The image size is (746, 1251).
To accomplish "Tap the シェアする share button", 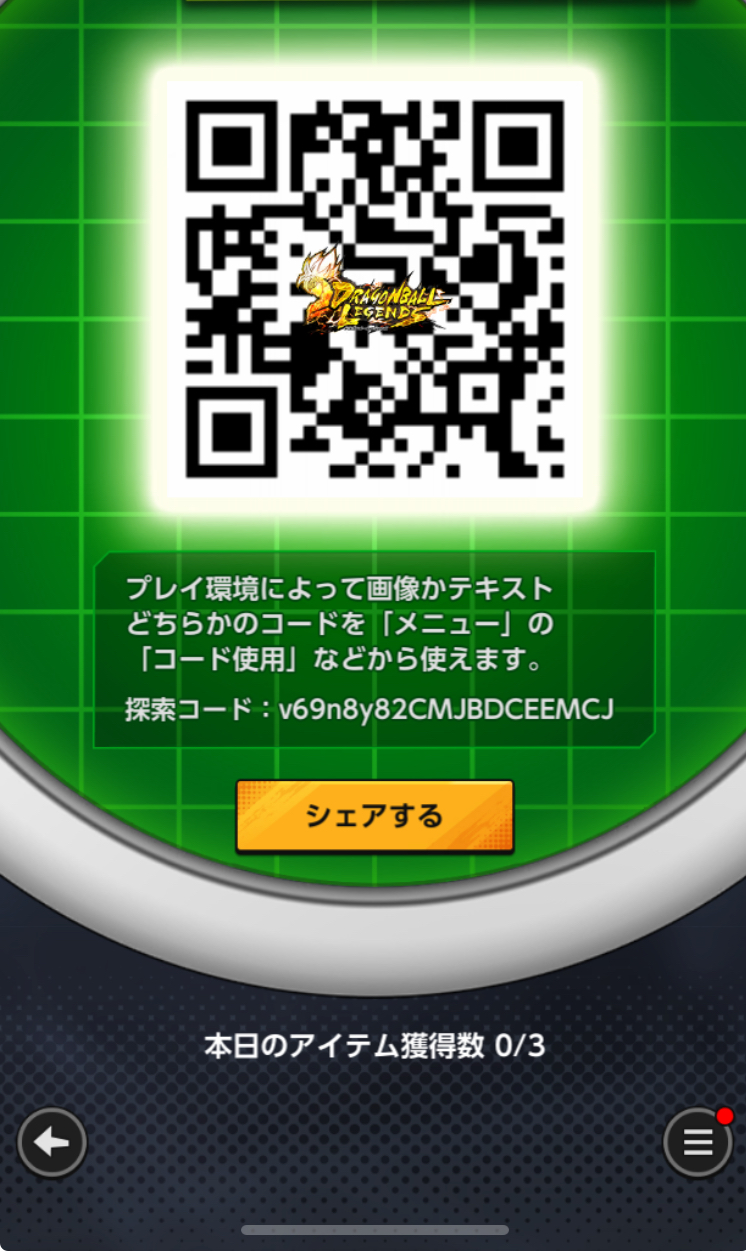I will (x=375, y=816).
